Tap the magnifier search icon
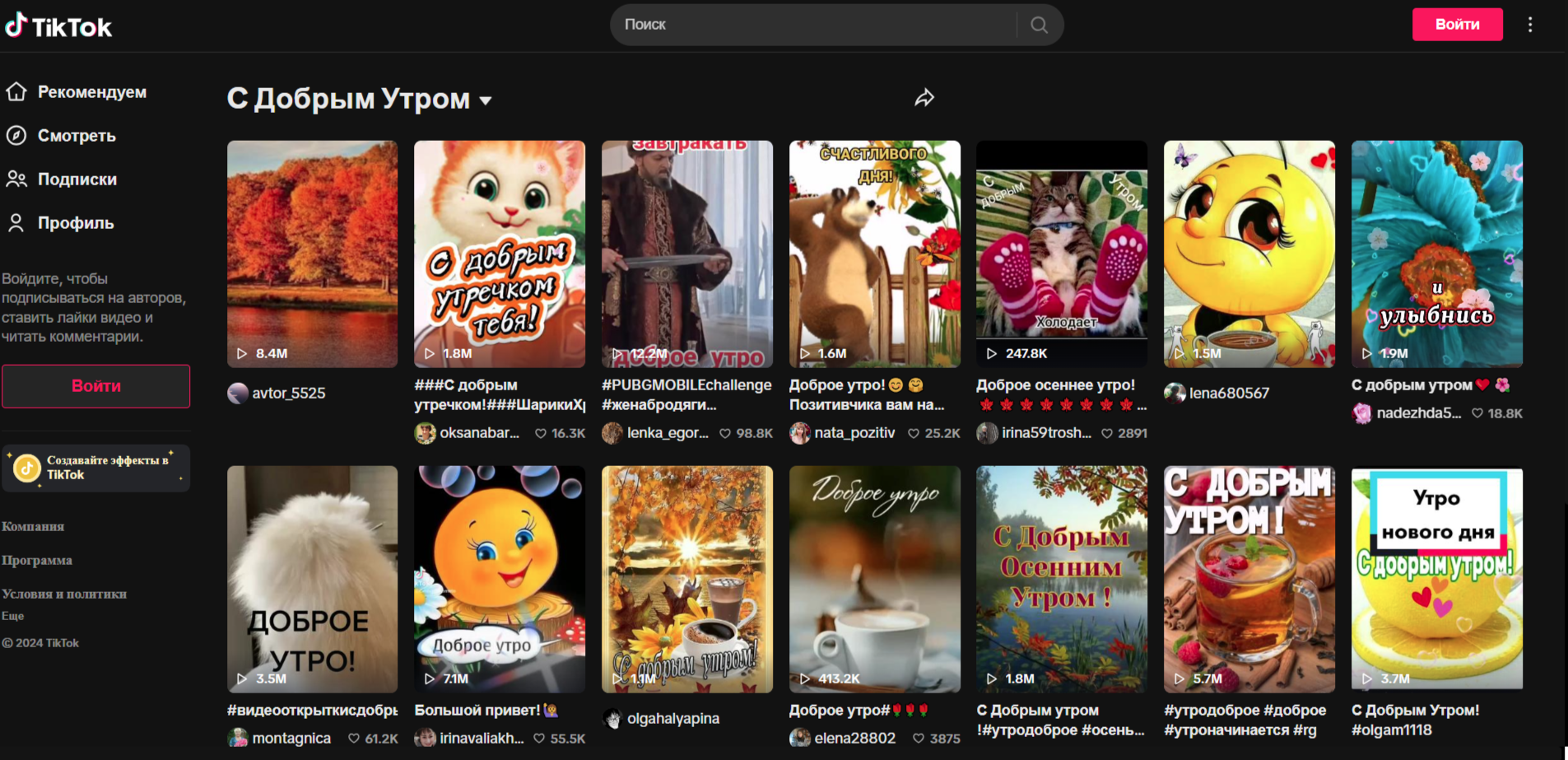This screenshot has width=1568, height=760. pos(1039,25)
